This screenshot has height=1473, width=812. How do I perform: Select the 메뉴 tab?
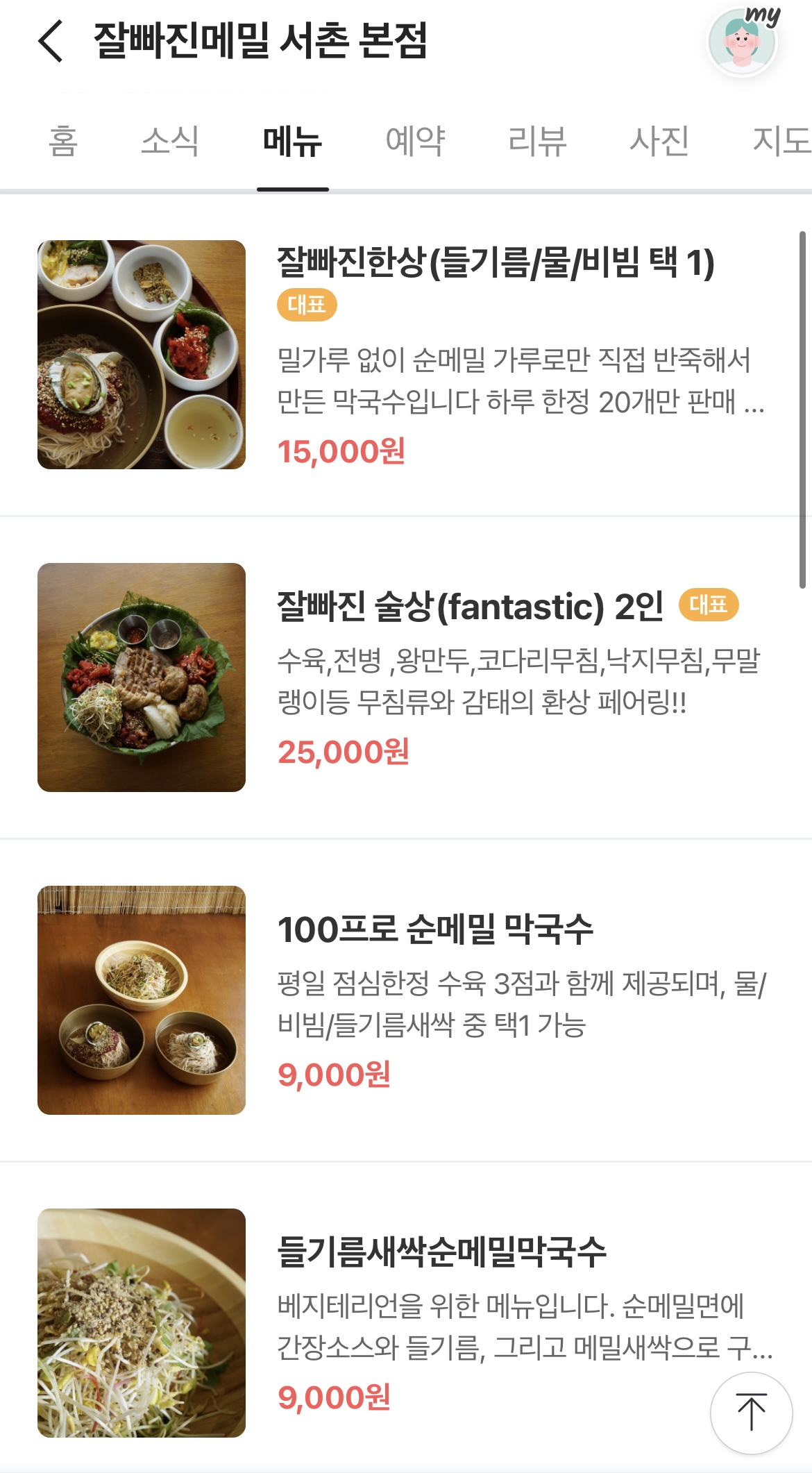pyautogui.click(x=292, y=141)
